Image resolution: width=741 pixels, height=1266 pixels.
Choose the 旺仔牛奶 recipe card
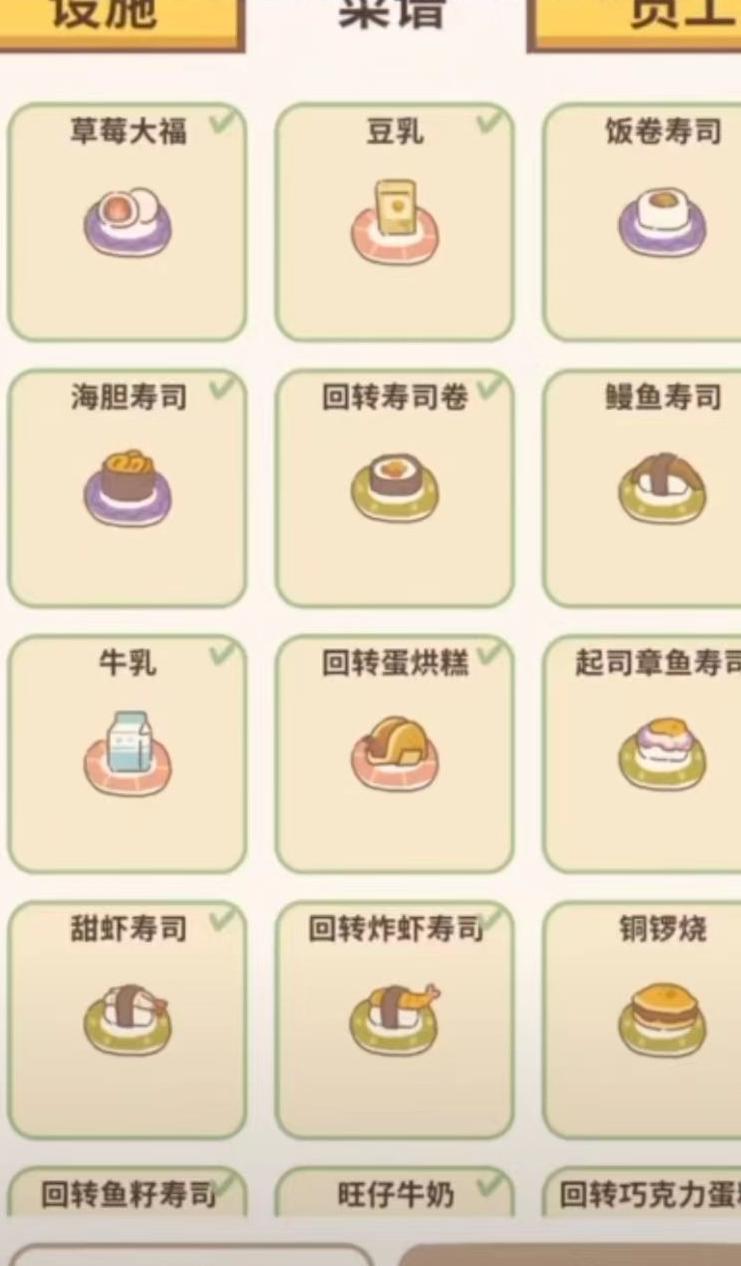pyautogui.click(x=394, y=1193)
